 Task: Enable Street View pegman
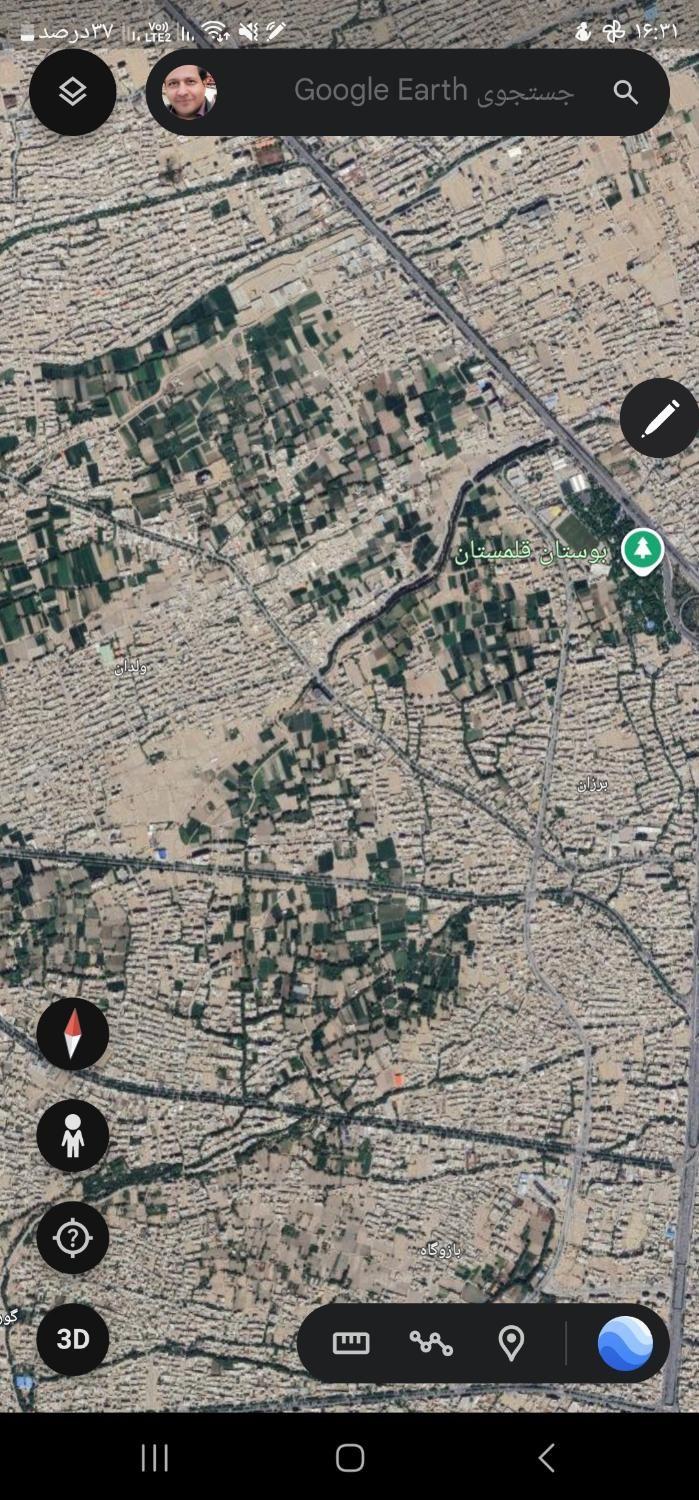tap(73, 1136)
